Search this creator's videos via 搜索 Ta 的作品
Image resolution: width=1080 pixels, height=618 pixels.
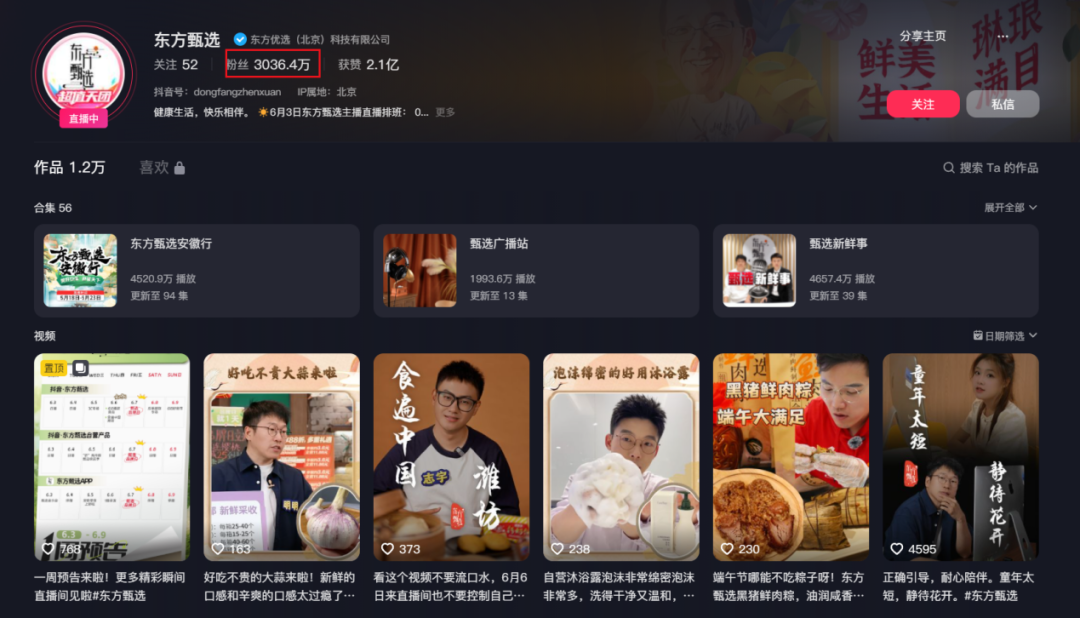coord(991,168)
